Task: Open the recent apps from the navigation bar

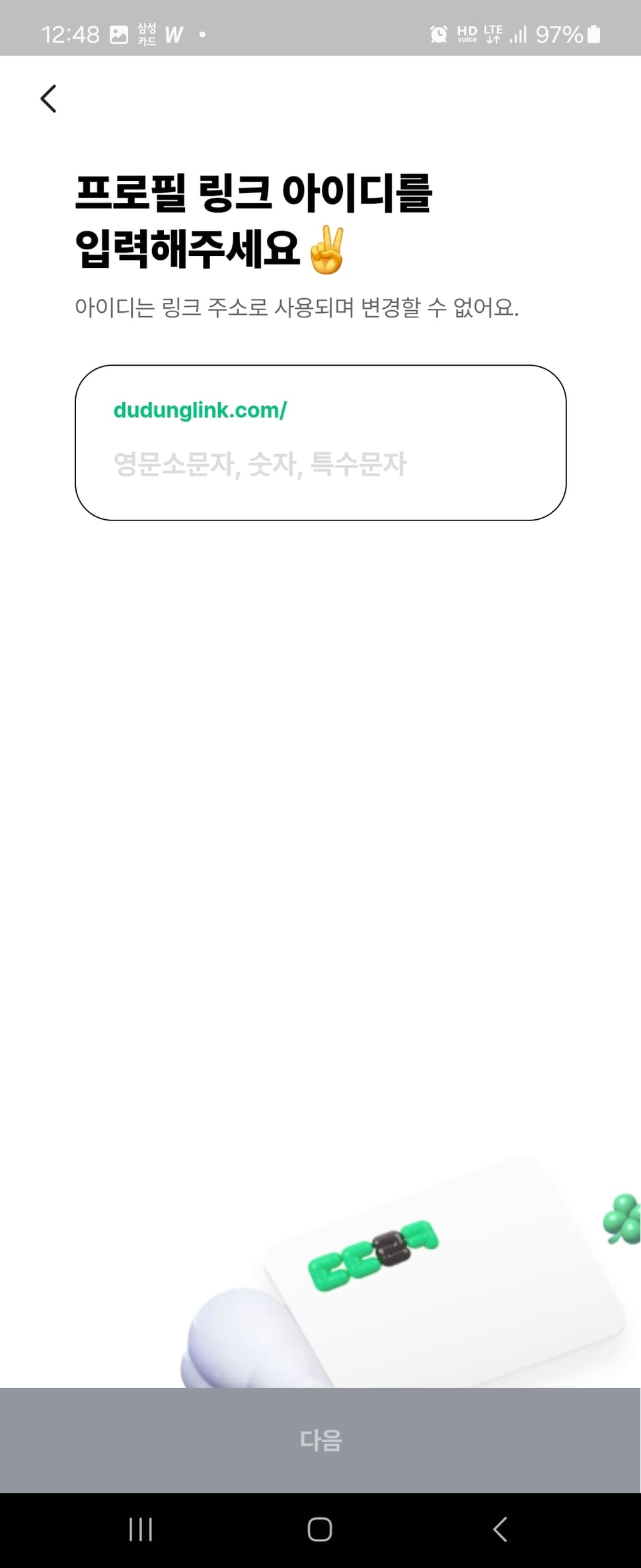Action: (x=141, y=1529)
